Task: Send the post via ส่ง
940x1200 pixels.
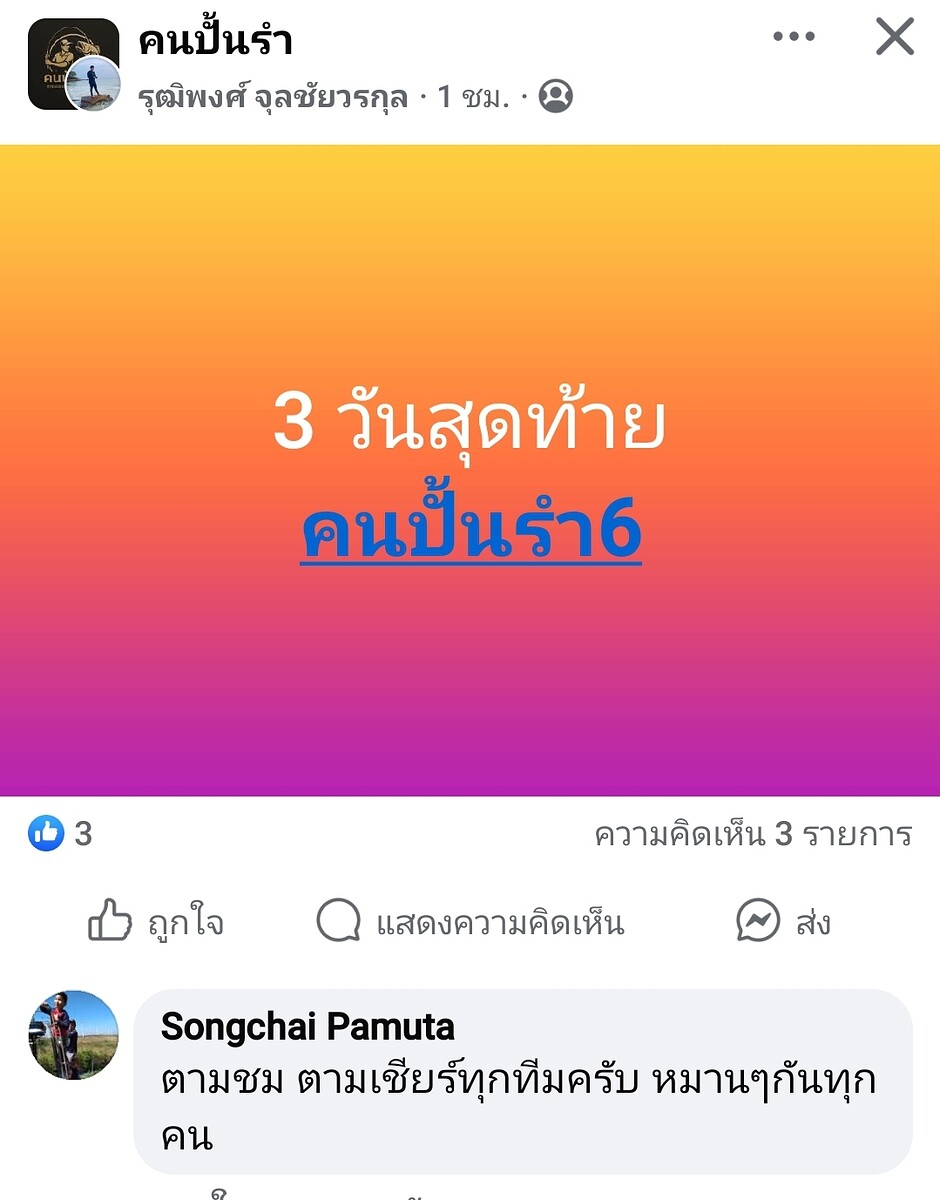Action: (784, 922)
